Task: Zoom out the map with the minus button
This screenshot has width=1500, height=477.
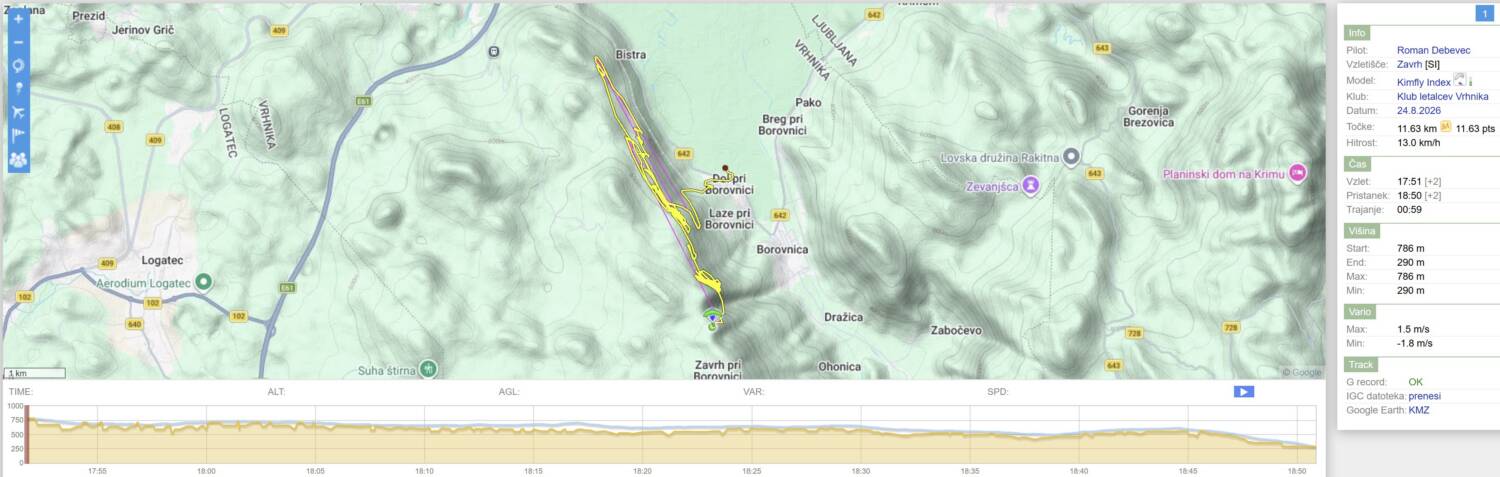Action: pos(18,43)
